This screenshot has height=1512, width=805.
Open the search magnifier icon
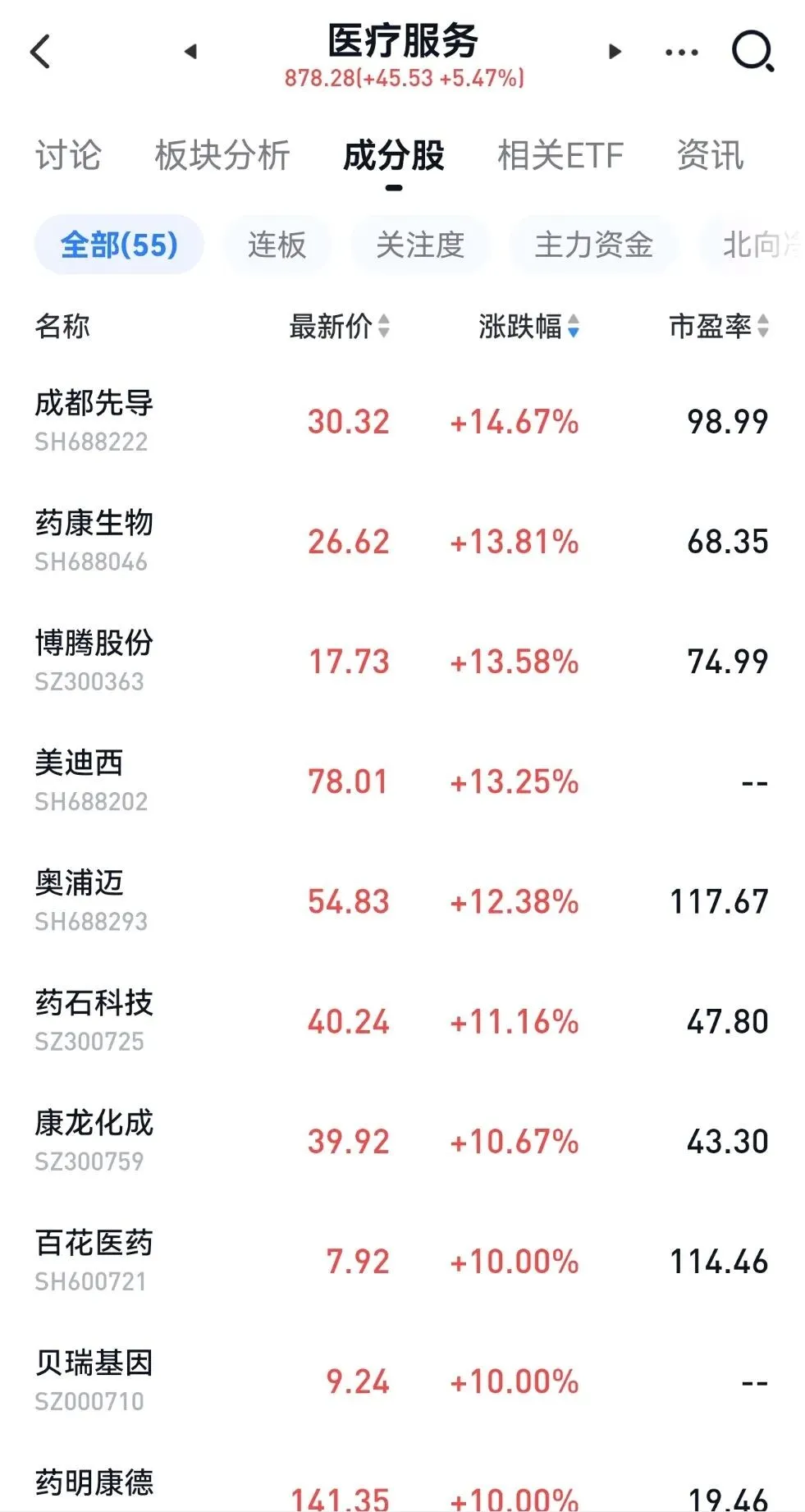(x=752, y=52)
